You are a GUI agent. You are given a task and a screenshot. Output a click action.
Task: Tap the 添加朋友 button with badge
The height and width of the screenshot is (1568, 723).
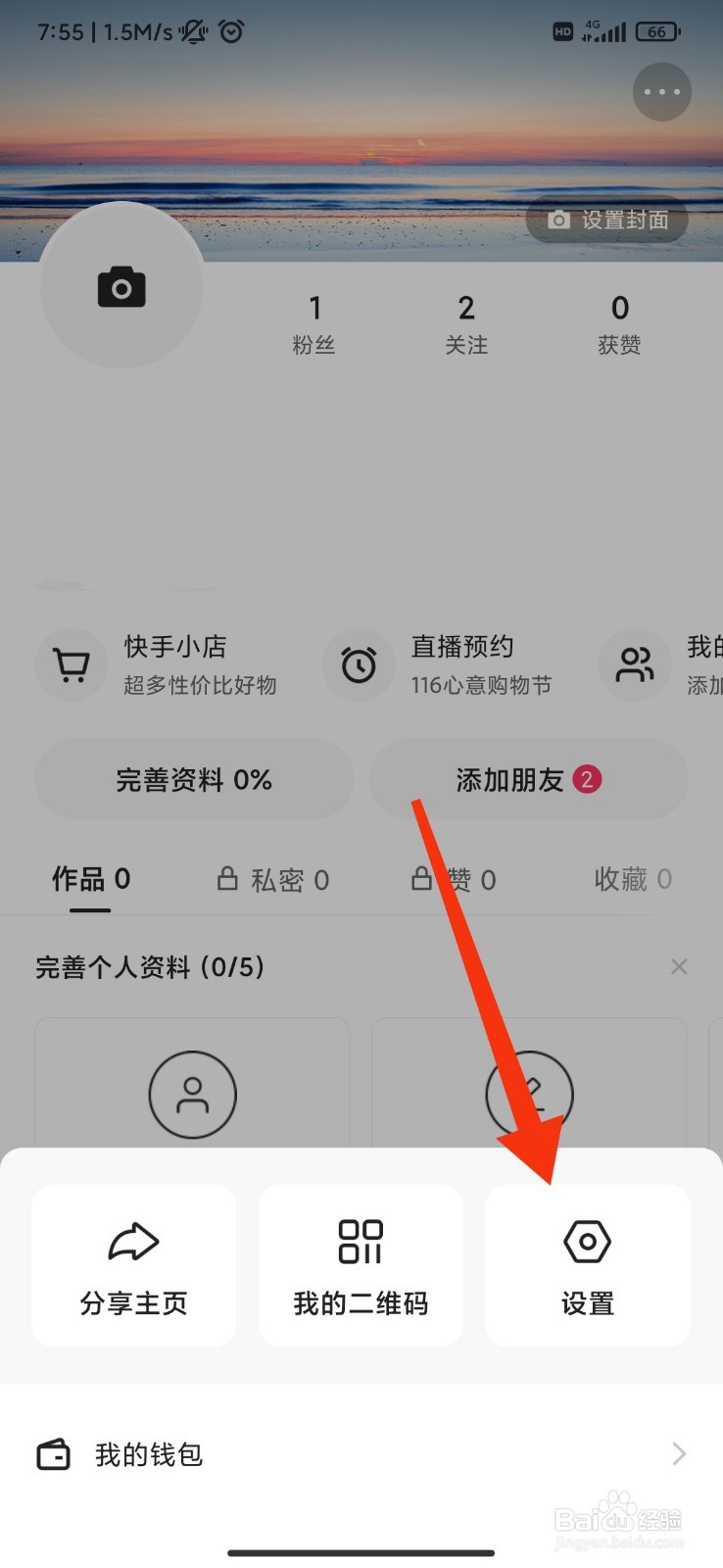coord(528,779)
